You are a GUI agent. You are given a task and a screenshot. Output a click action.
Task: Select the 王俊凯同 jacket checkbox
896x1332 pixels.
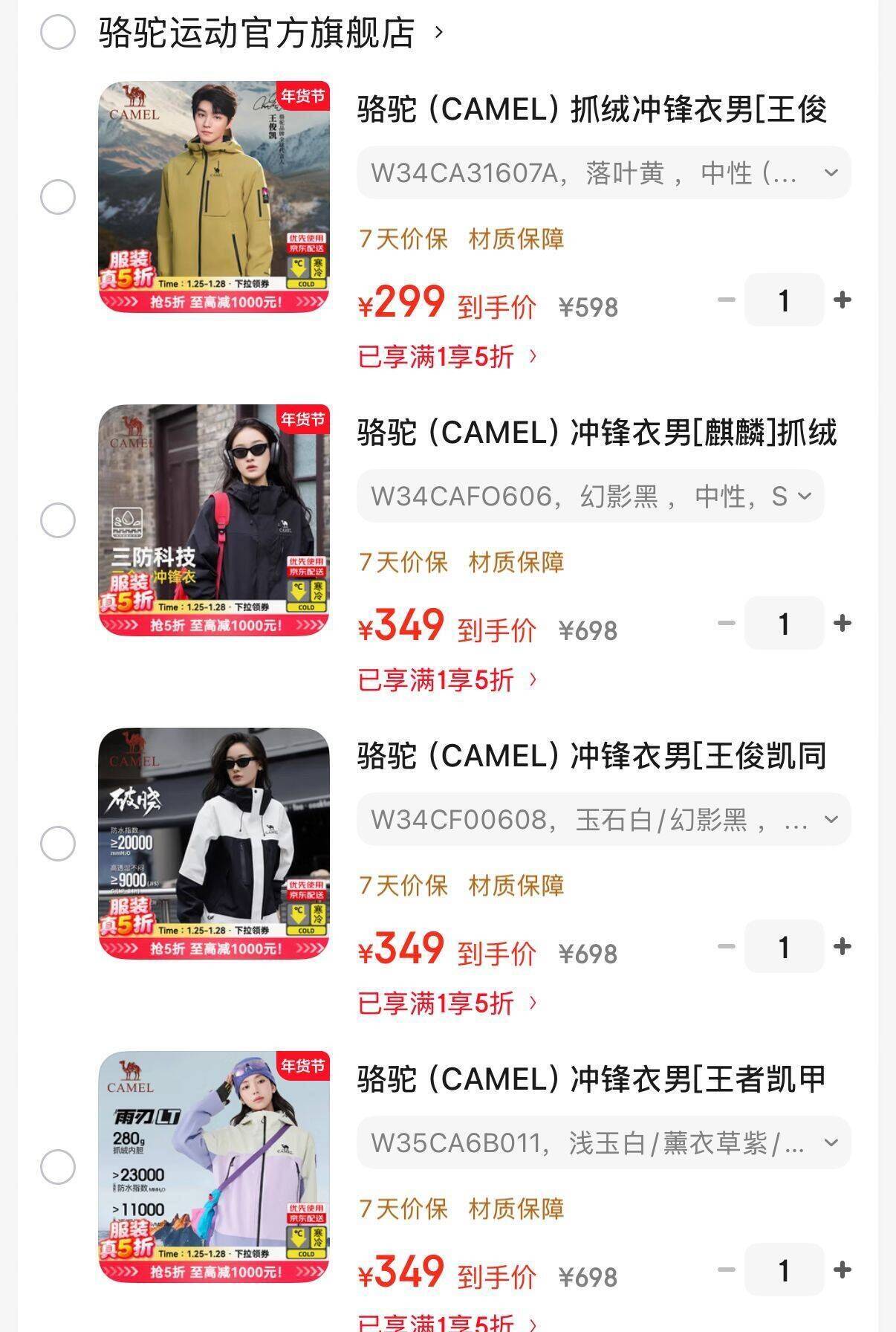point(58,844)
